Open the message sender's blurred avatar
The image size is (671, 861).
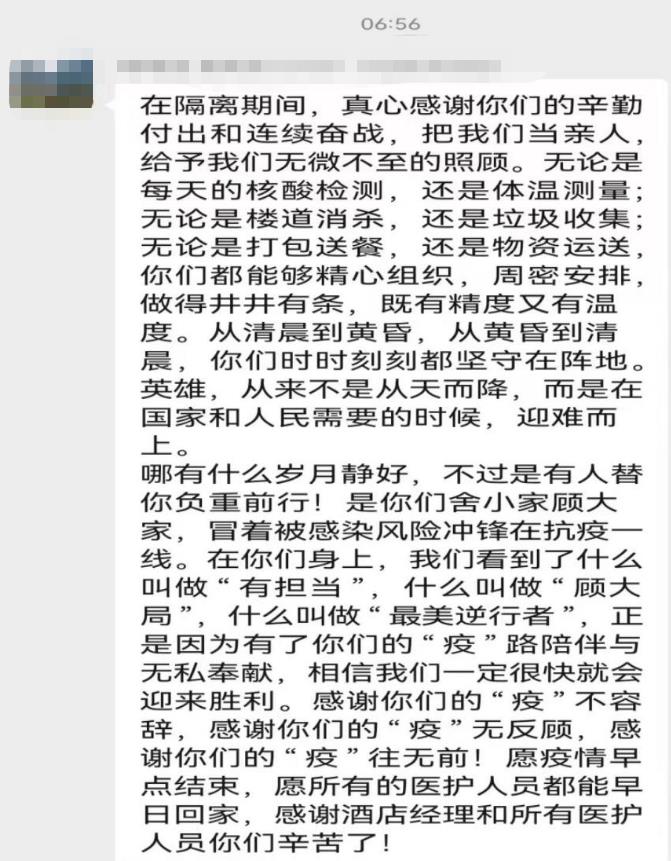(51, 84)
